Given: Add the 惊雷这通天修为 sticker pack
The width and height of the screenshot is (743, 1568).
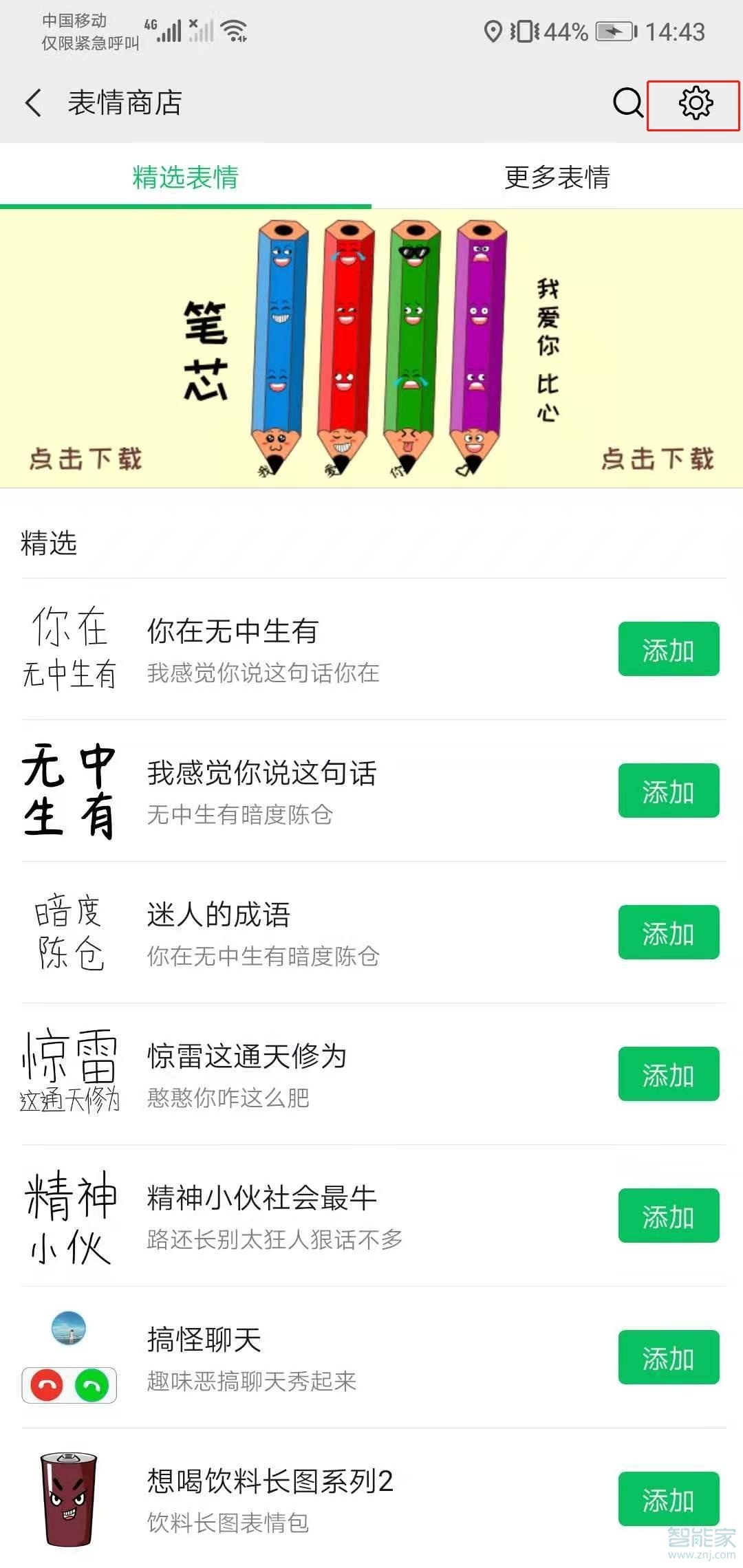Looking at the screenshot, I should tap(667, 1074).
